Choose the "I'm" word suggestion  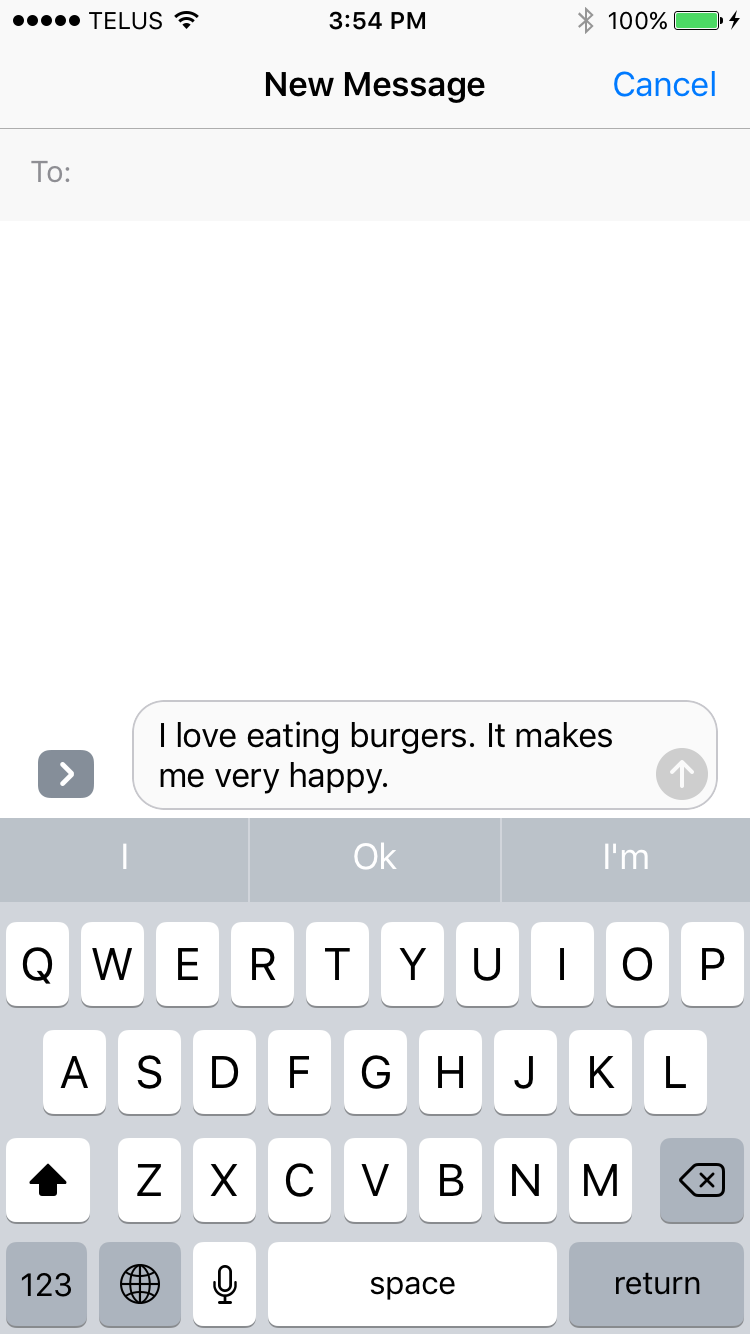[626, 857]
